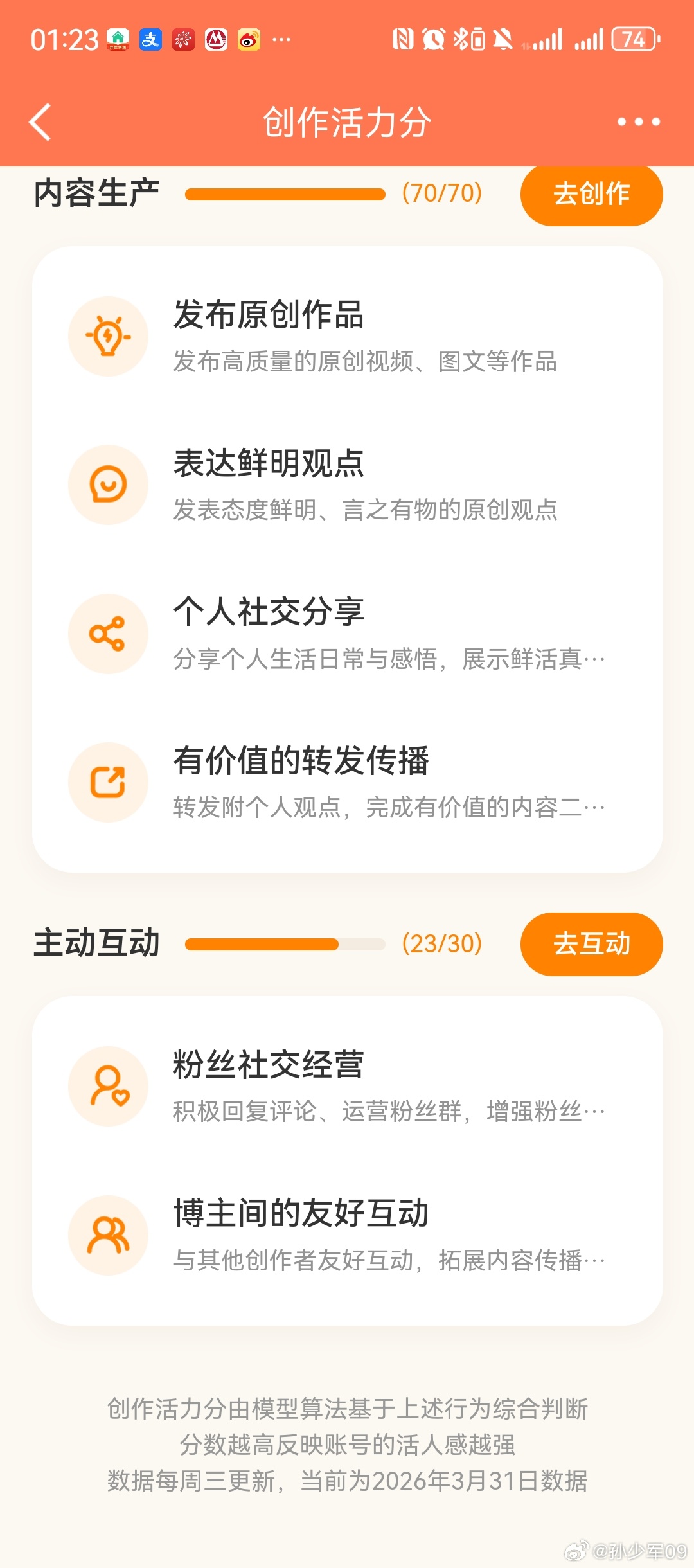This screenshot has height=1568, width=694.
Task: Tap the 表达鲜明观点 chat bubble icon
Action: point(109,485)
